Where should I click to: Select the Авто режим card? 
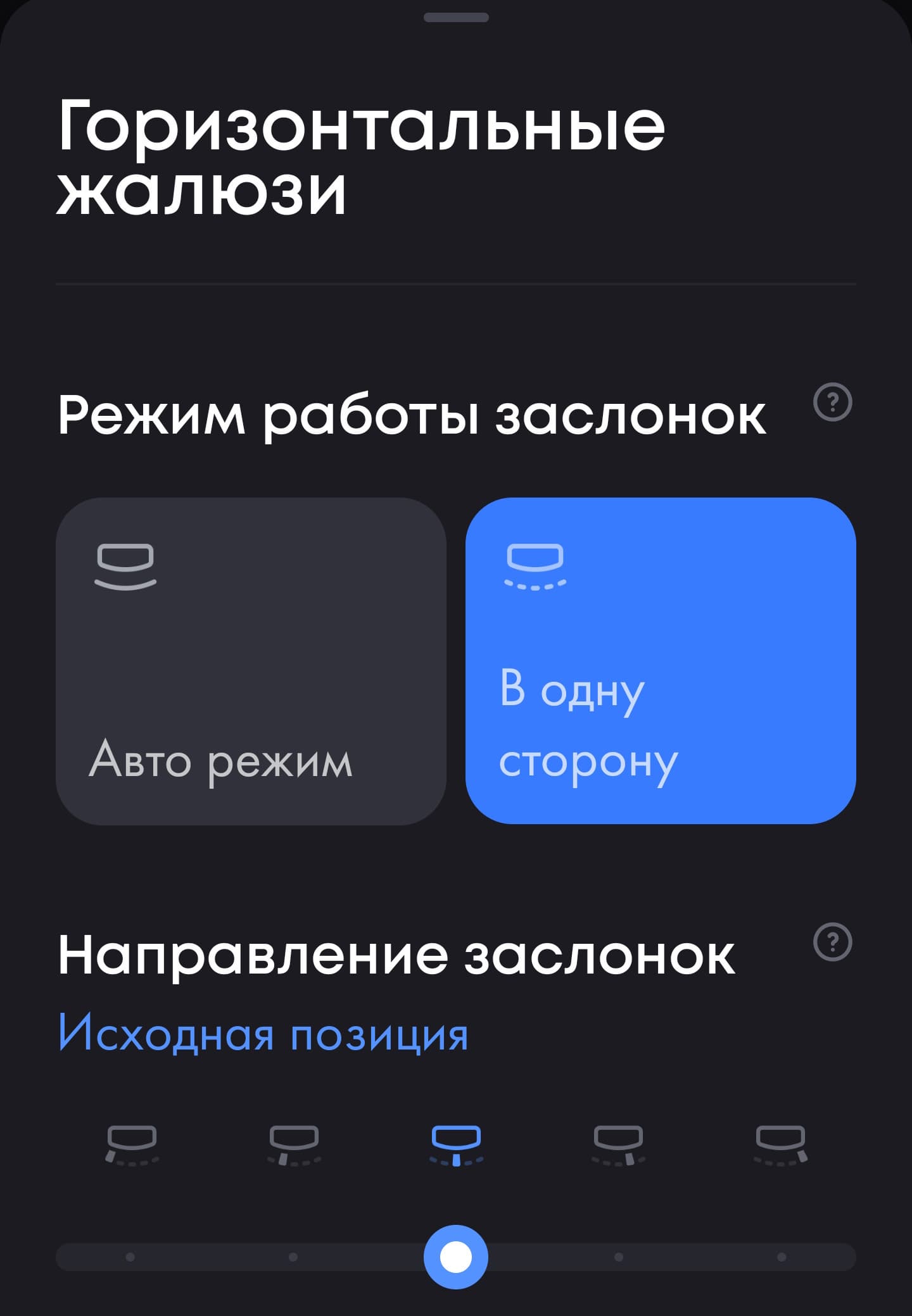(x=251, y=660)
